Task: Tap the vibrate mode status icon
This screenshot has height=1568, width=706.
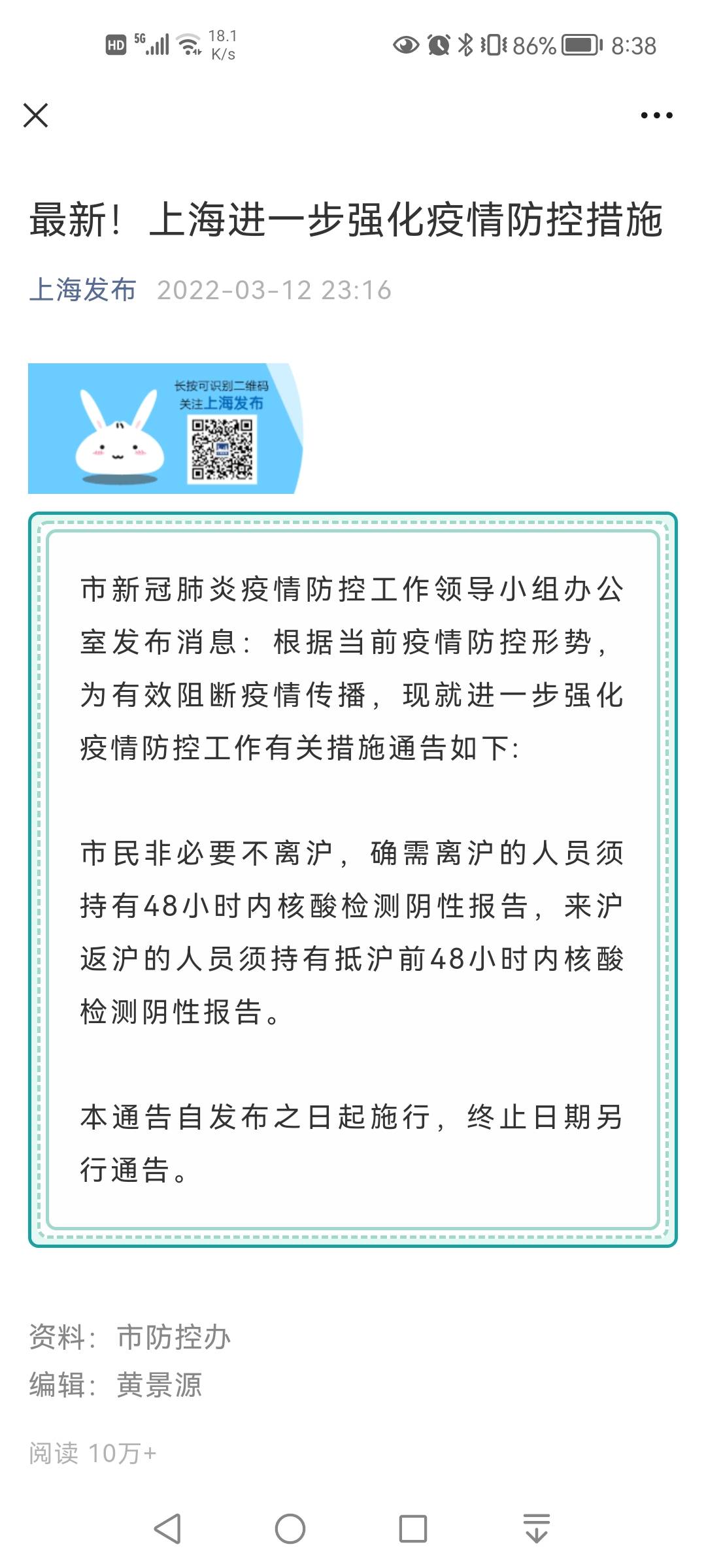Action: point(492,46)
